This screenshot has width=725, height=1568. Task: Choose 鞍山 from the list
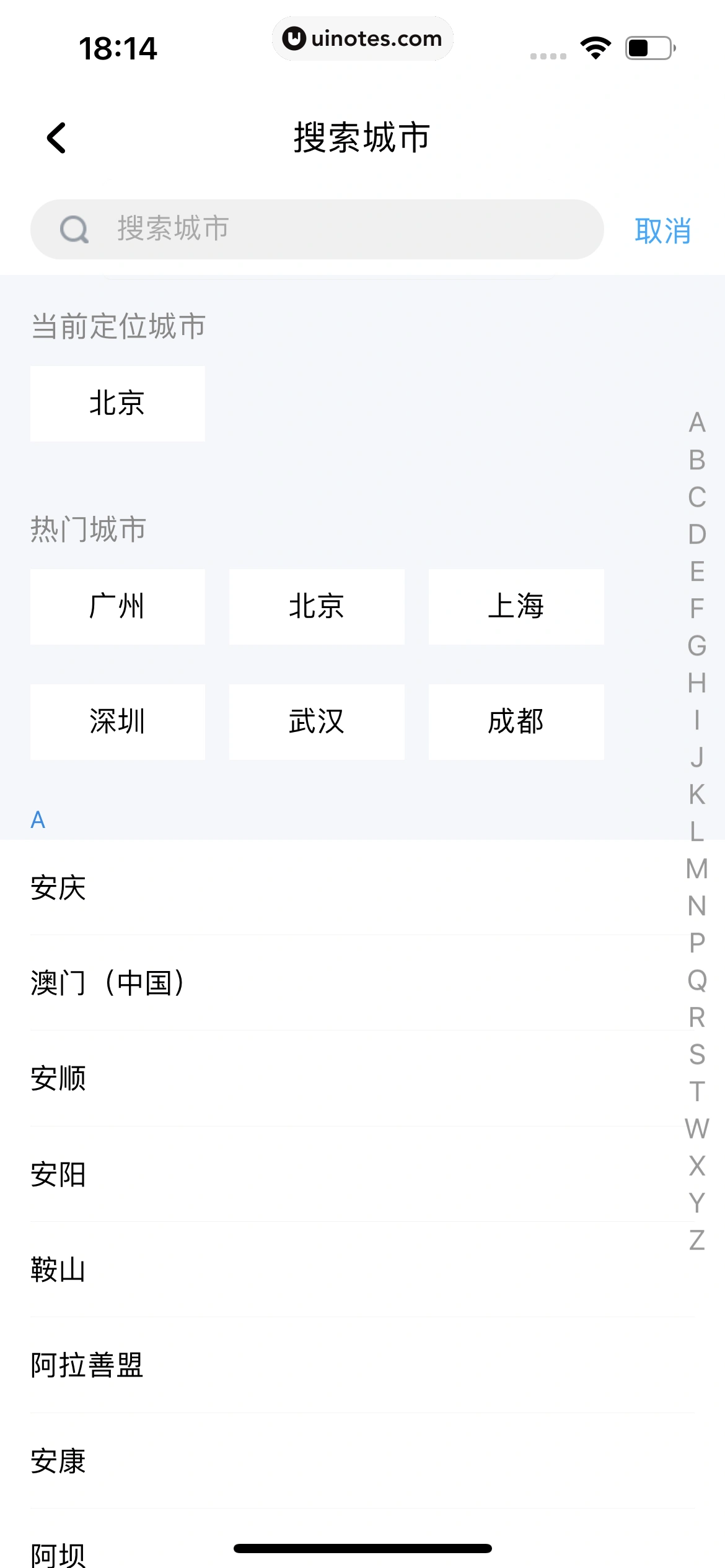pos(59,1270)
